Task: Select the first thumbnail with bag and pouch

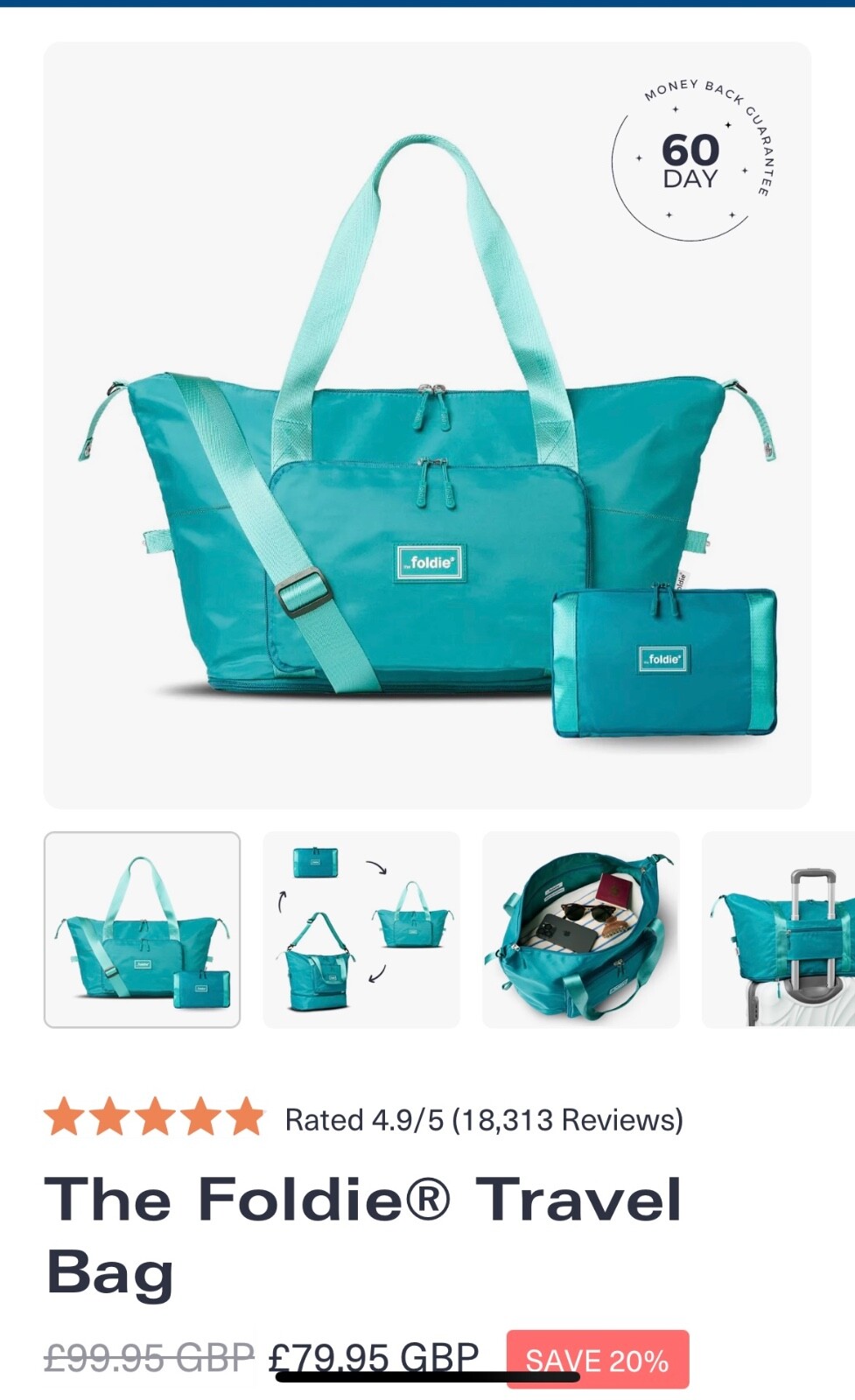Action: [142, 929]
